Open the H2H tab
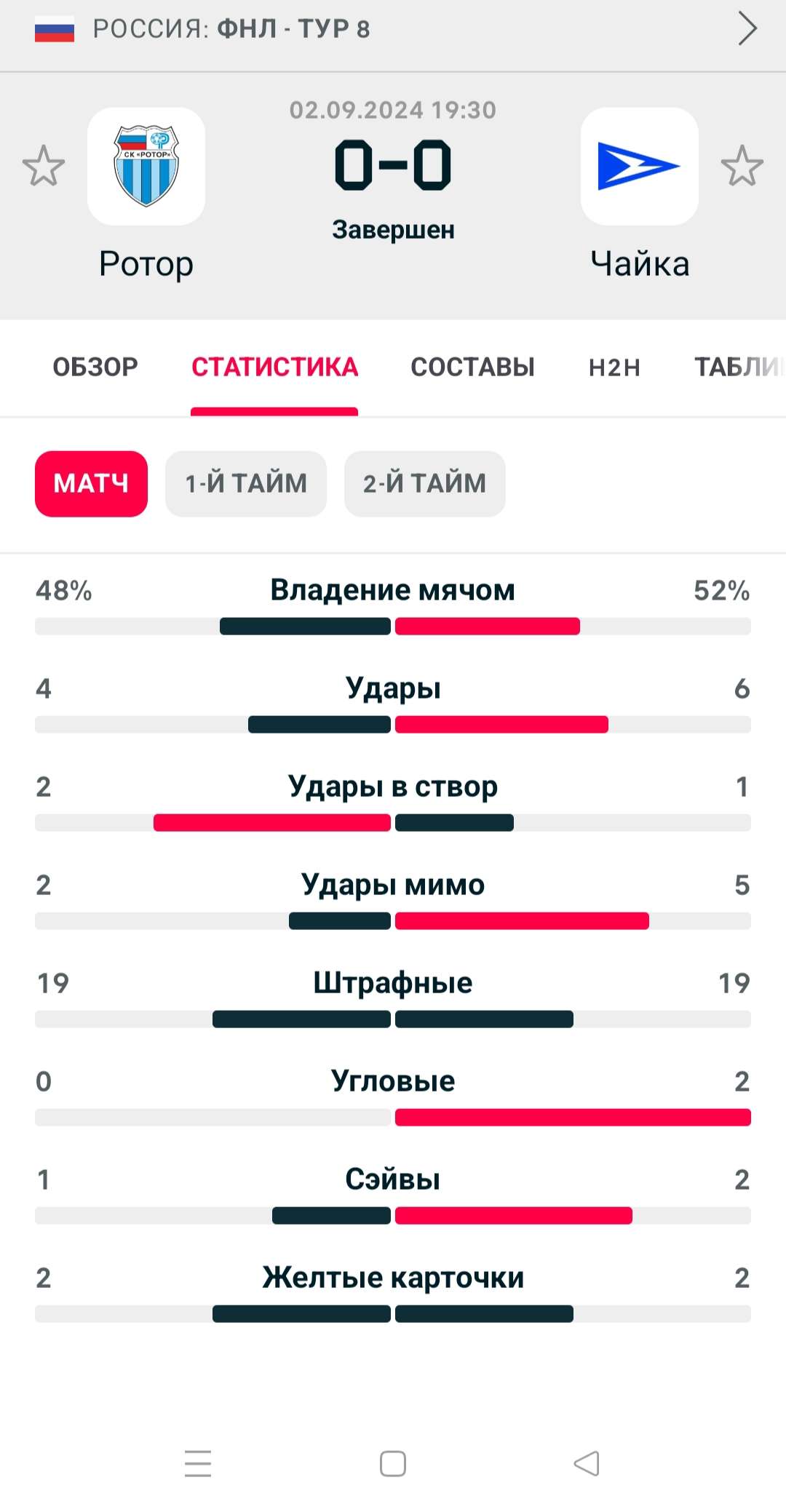 [x=614, y=367]
